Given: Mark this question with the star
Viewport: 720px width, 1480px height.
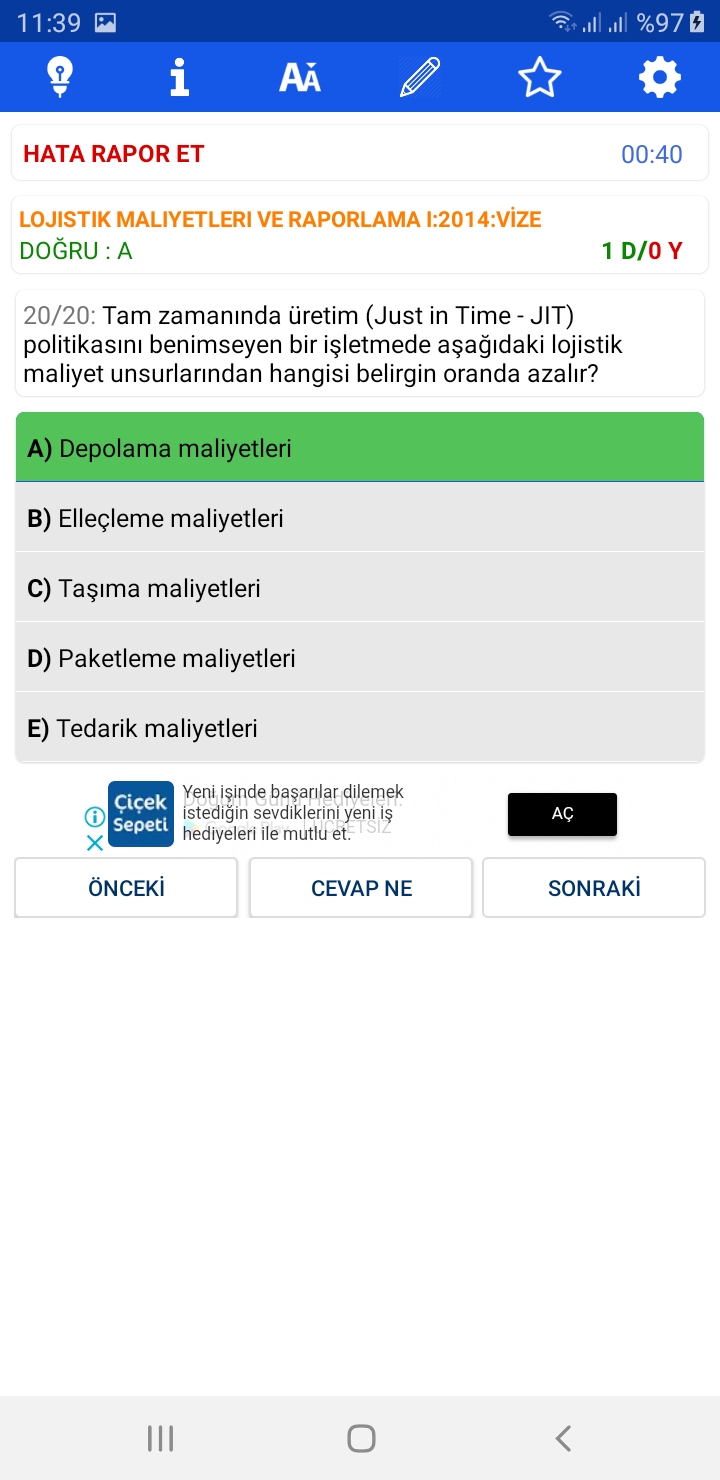Looking at the screenshot, I should 540,77.
